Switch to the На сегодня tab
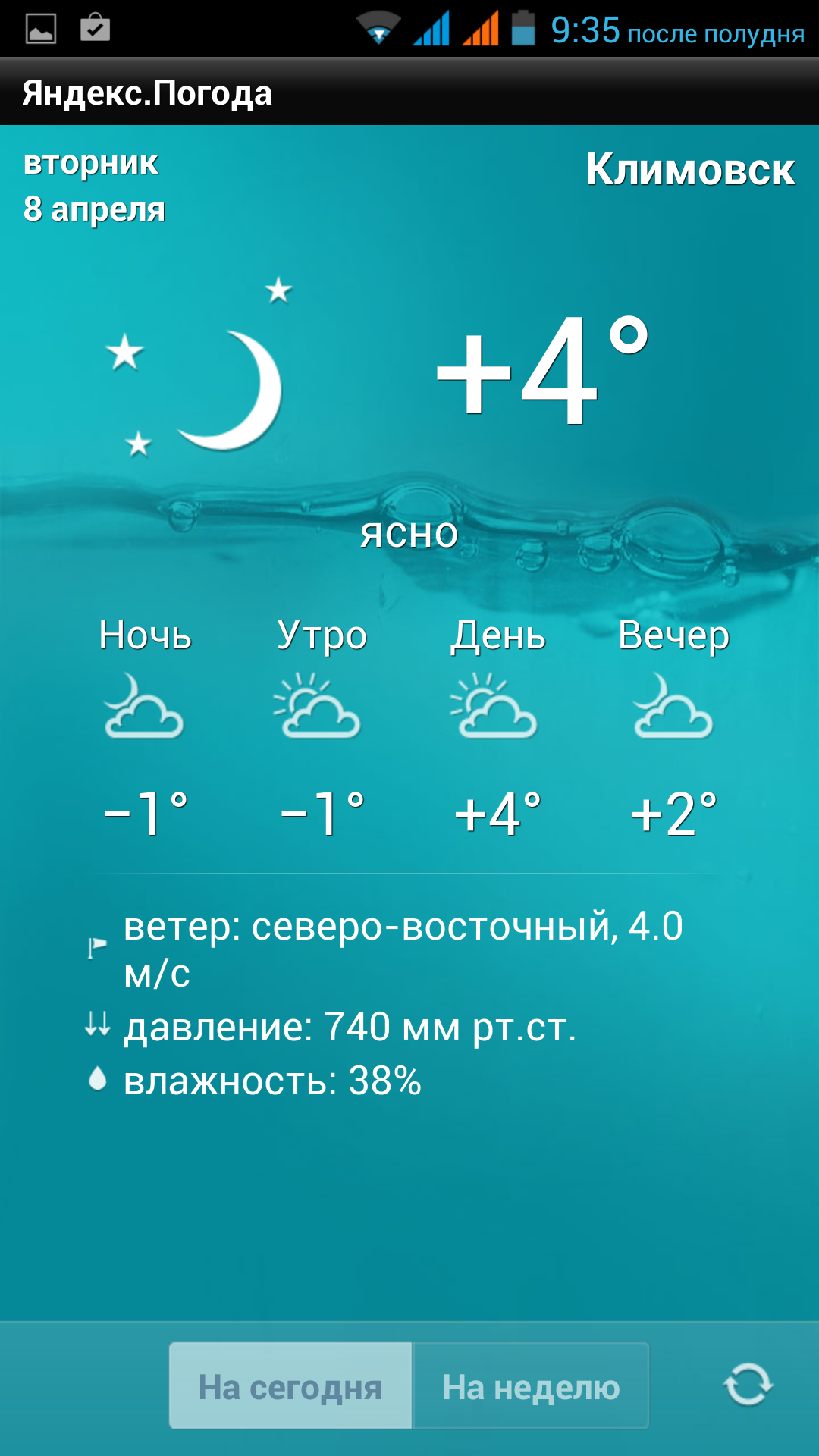The image size is (819, 1456). [290, 1386]
